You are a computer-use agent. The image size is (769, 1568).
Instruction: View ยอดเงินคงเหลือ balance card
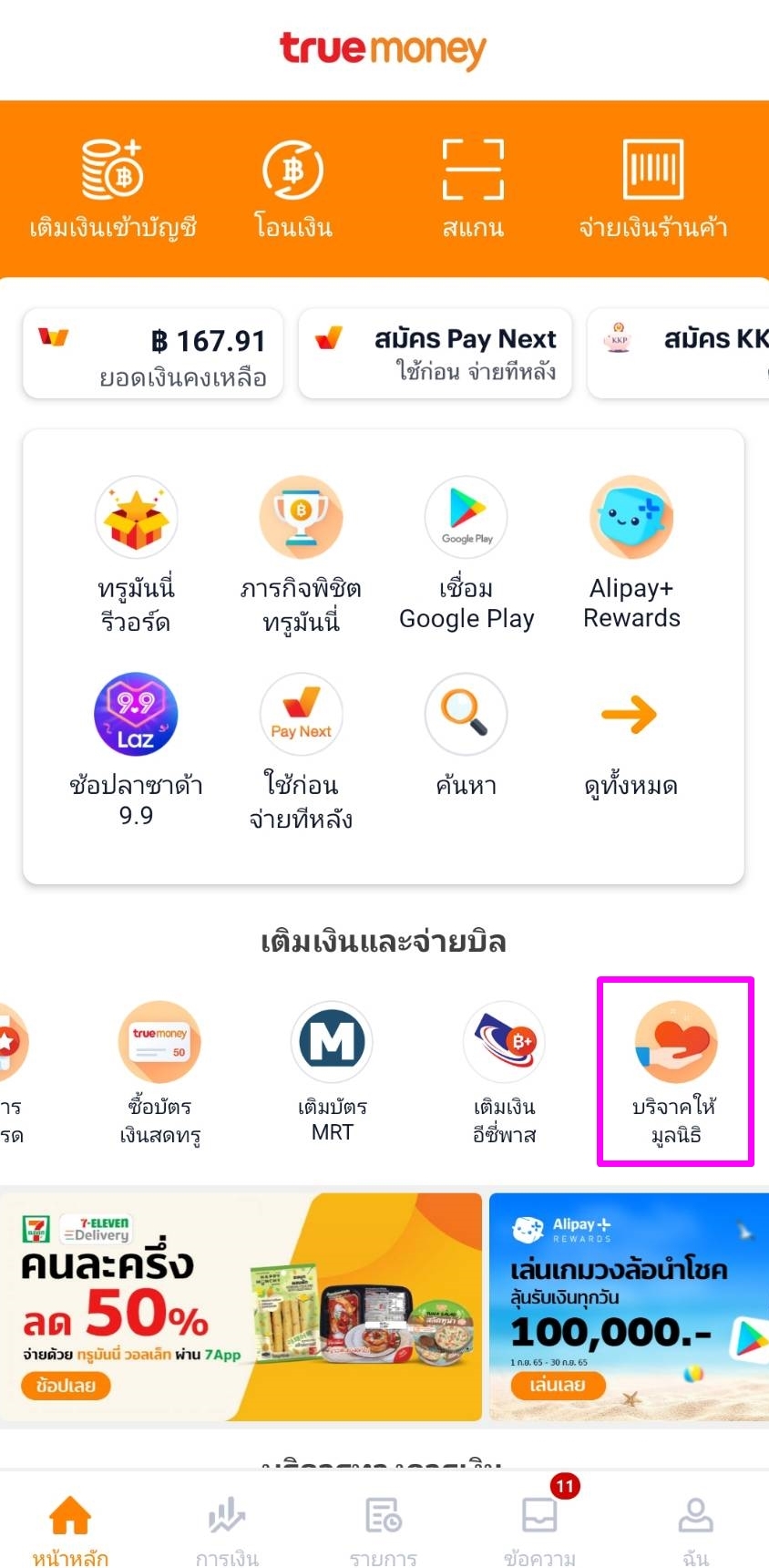tap(153, 354)
